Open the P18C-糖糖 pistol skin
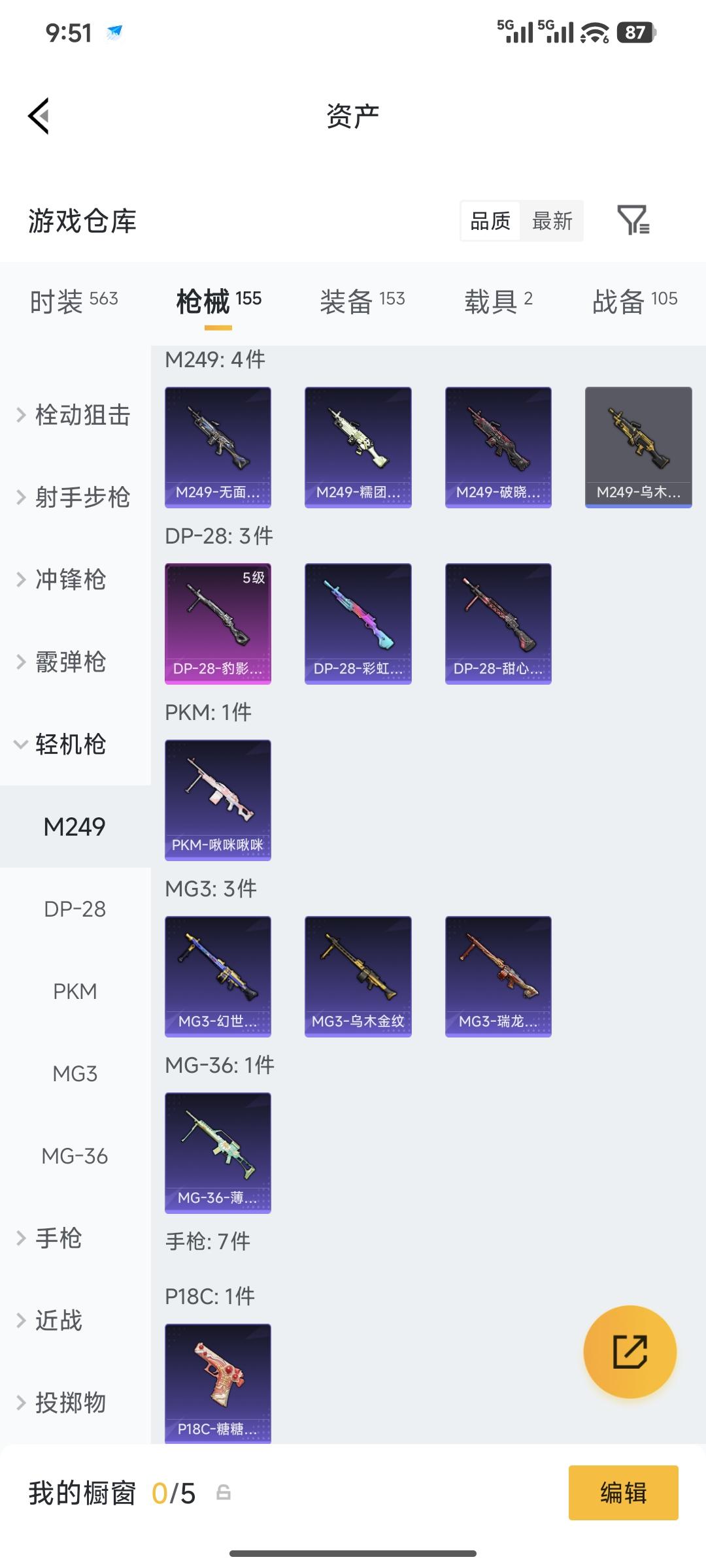Viewport: 706px width, 1568px height. [x=218, y=1382]
